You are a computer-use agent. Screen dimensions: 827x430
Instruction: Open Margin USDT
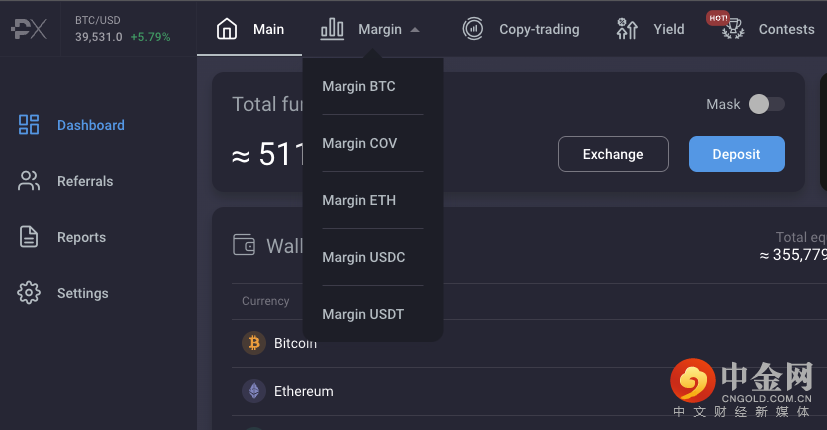pos(363,314)
